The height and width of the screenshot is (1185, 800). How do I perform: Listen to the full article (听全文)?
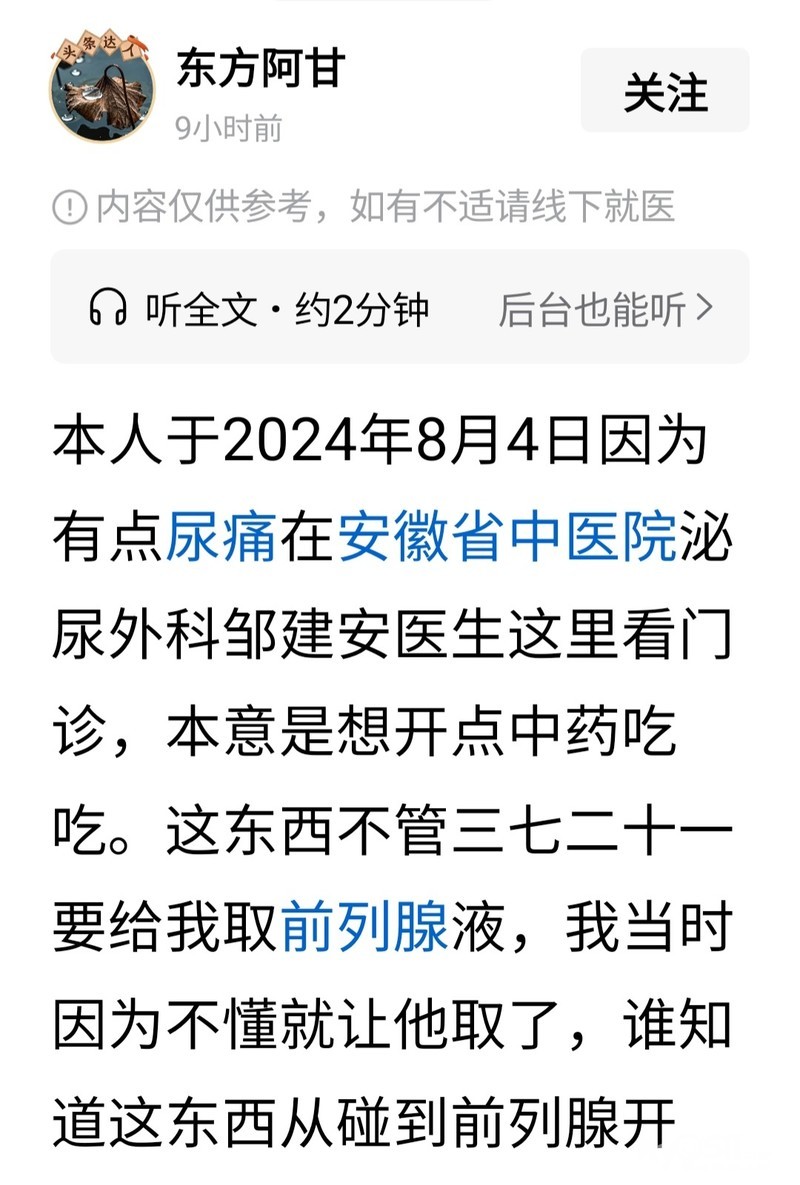(259, 309)
